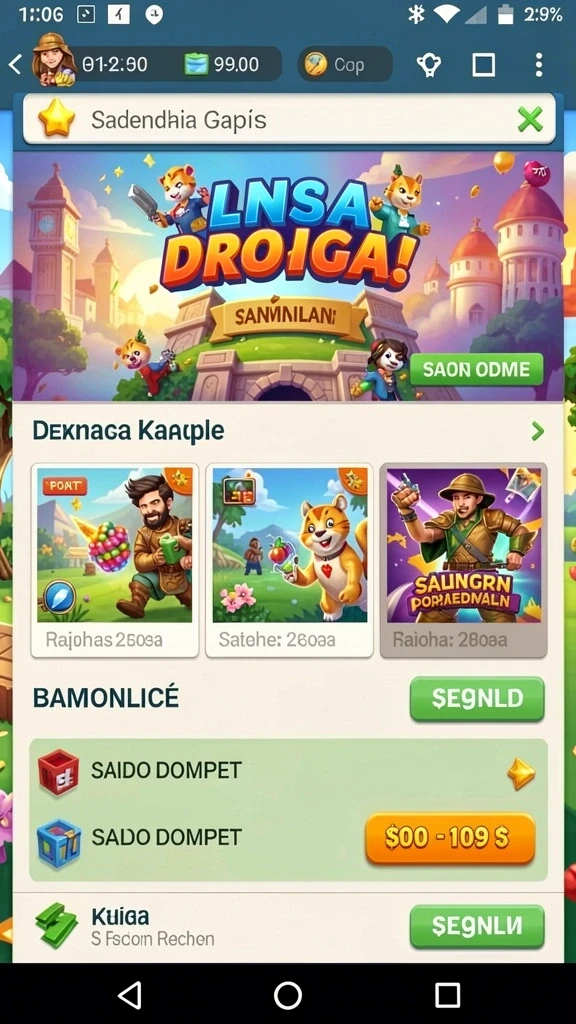Open recent apps from the navigation bar

coord(447,995)
